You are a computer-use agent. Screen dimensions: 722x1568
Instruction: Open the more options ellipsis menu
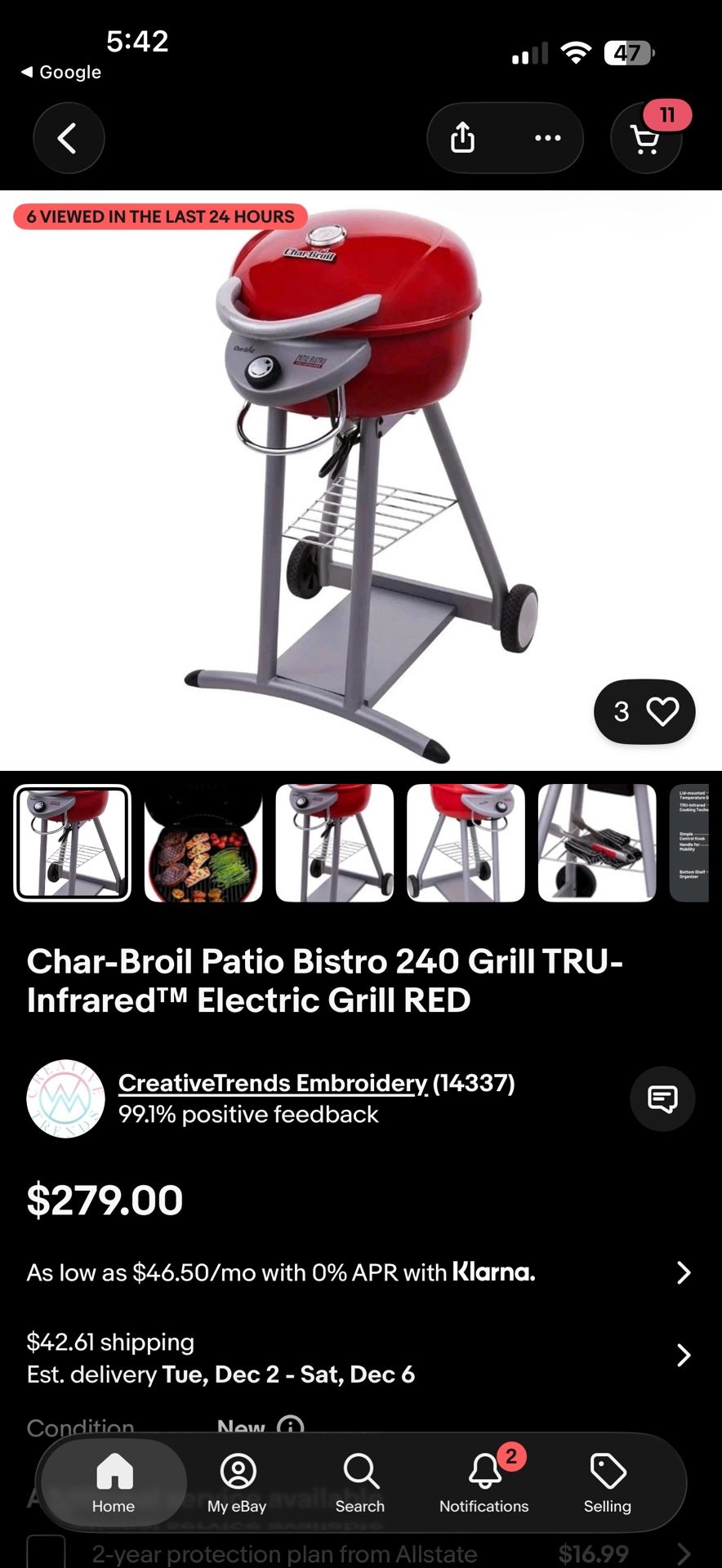546,138
